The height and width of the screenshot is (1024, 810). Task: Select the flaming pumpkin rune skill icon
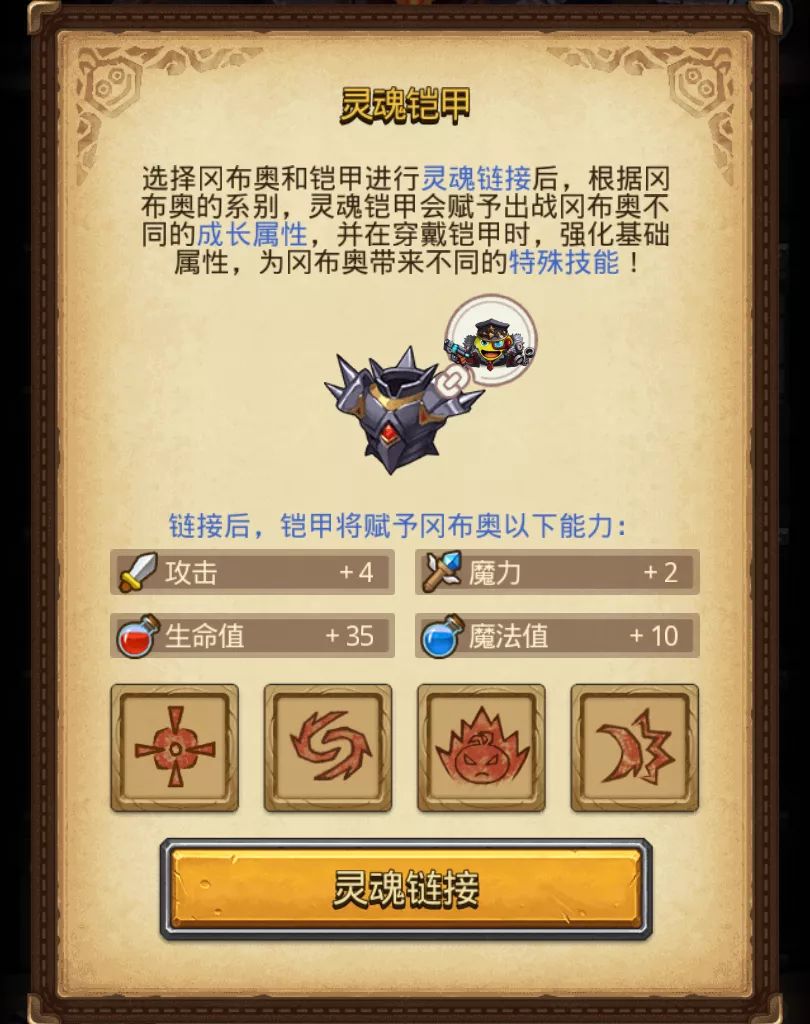(485, 748)
